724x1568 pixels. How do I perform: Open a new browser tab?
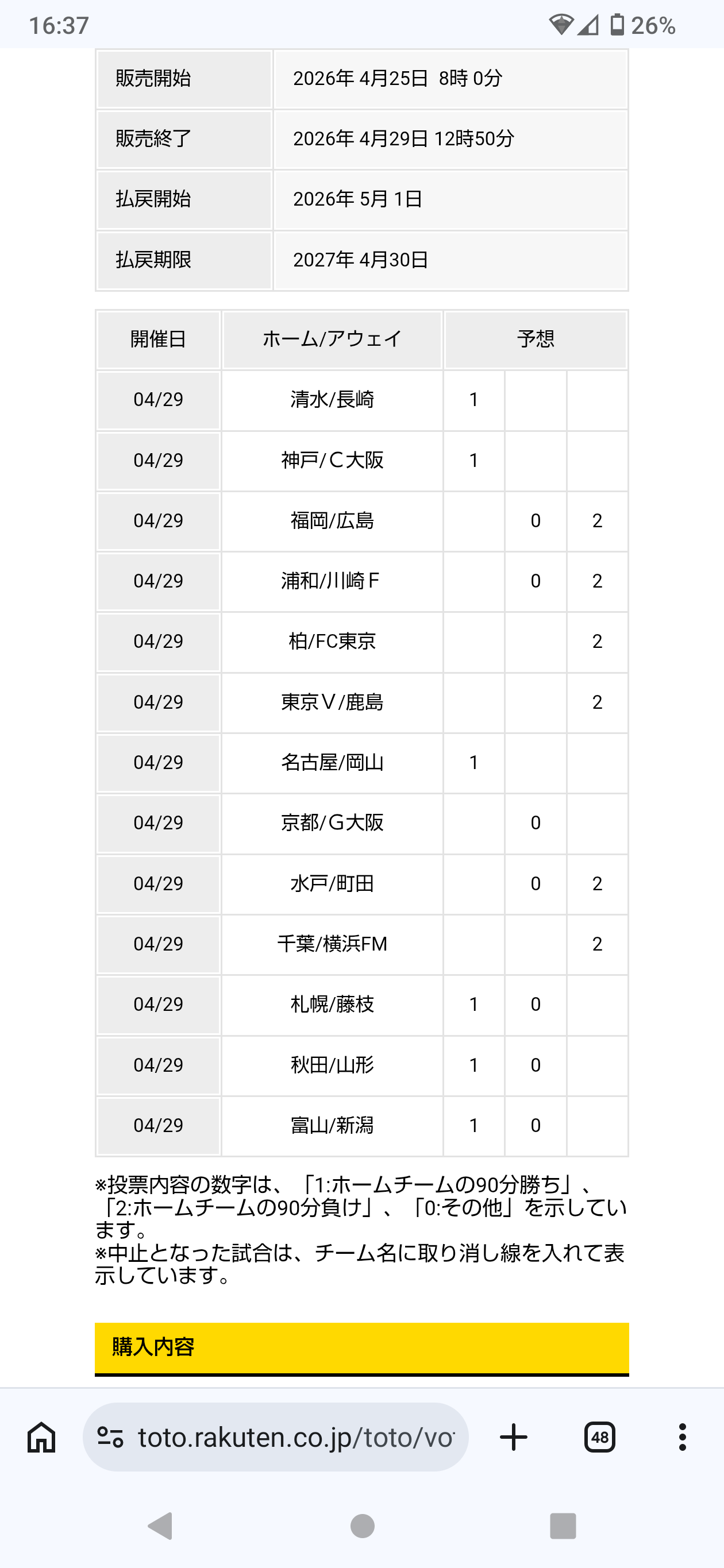tap(513, 1437)
